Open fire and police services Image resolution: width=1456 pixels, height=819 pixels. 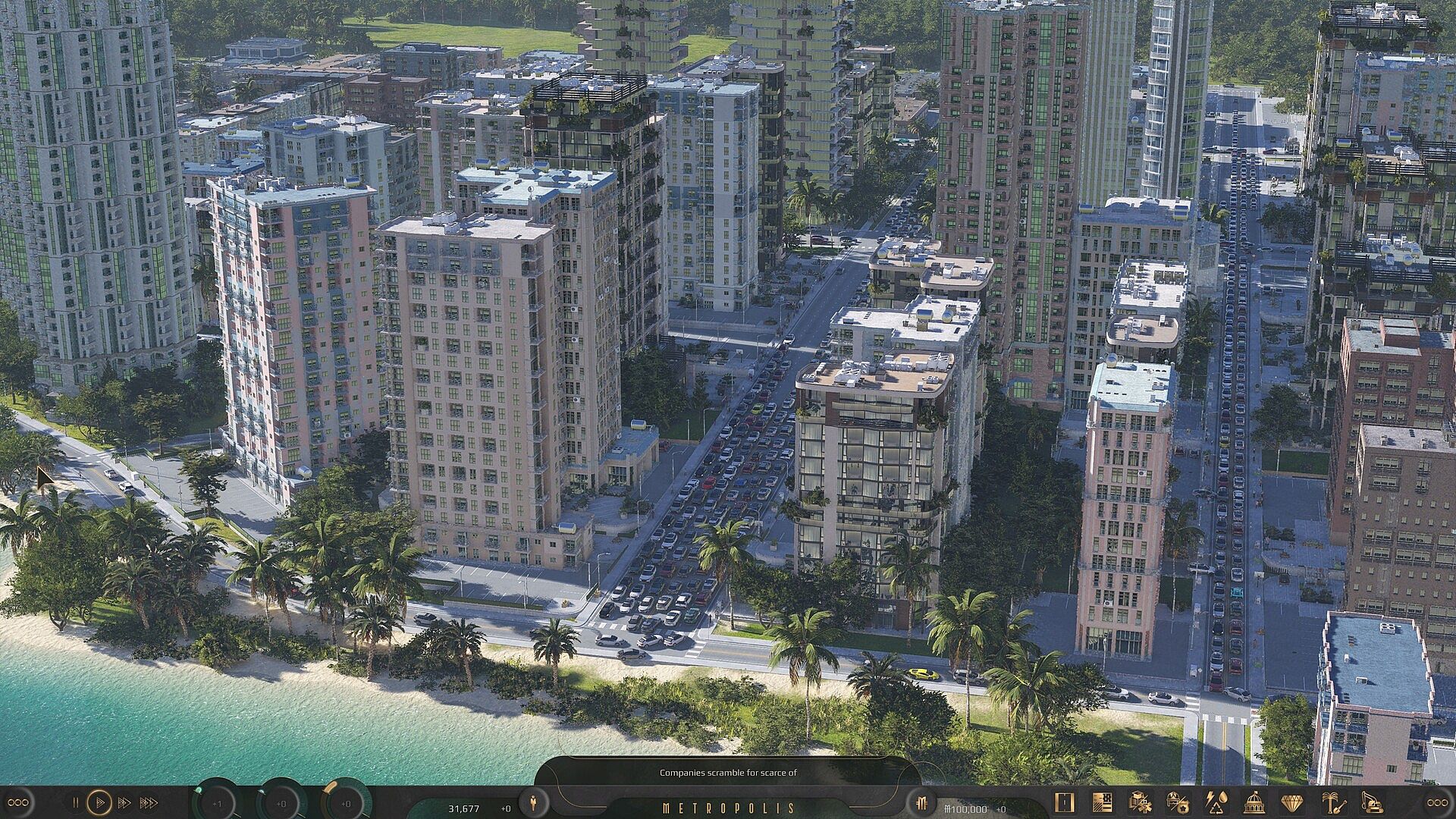coord(1178,802)
